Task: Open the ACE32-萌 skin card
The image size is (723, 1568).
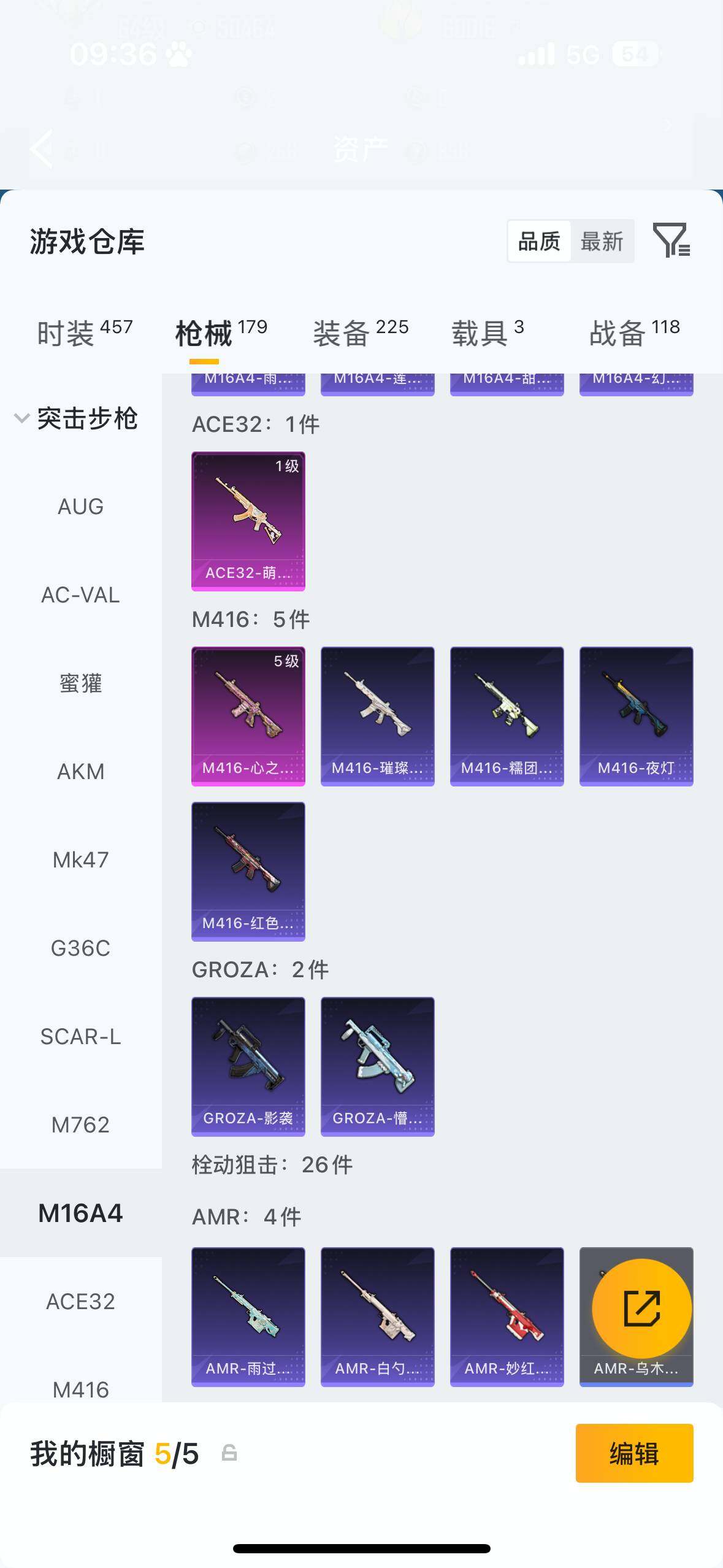Action: pyautogui.click(x=248, y=521)
